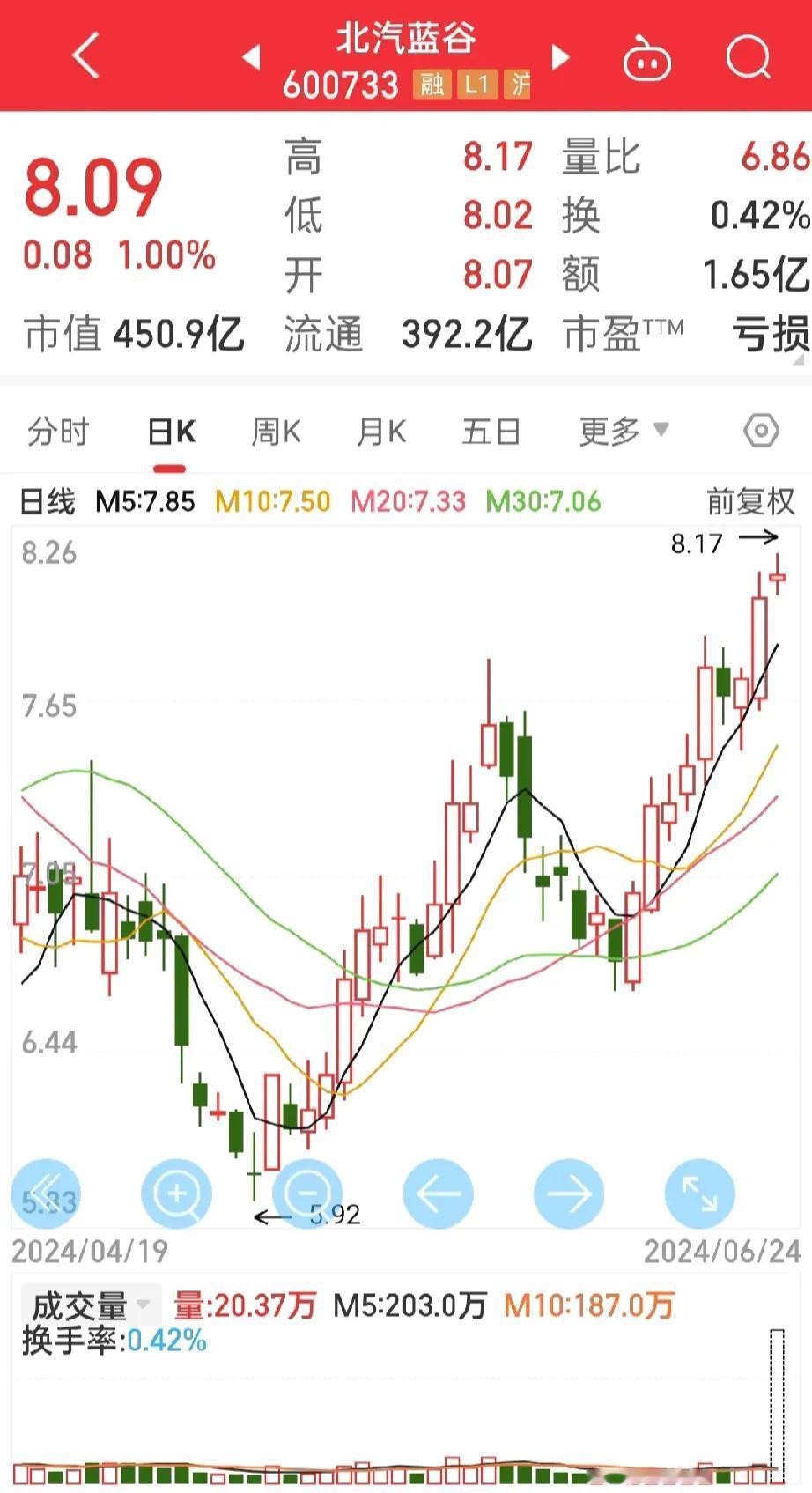
Task: Switch to the 月K monthly chart tab
Action: (x=380, y=431)
